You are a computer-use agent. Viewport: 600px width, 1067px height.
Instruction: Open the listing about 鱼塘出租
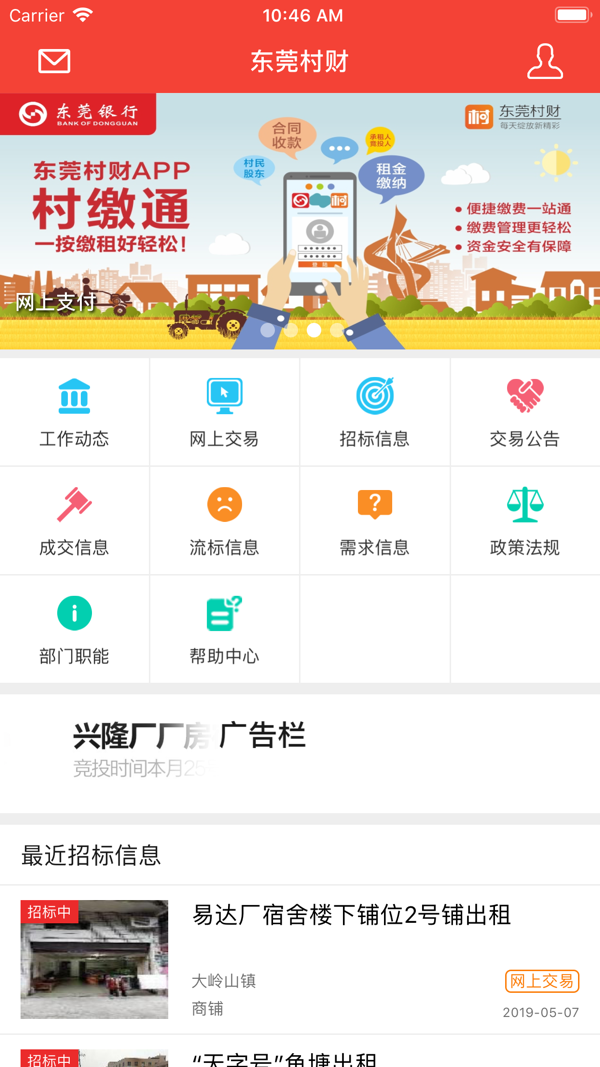[x=300, y=1052]
